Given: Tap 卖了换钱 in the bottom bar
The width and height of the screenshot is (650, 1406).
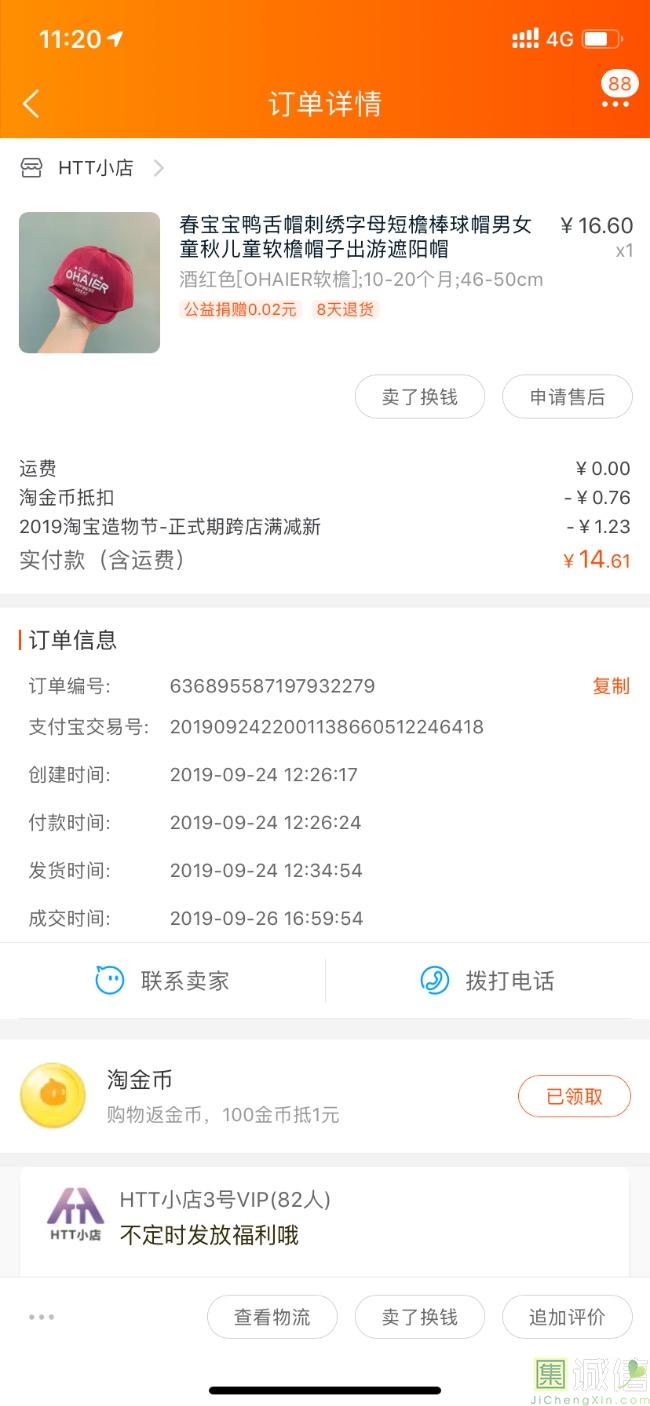Looking at the screenshot, I should click(x=420, y=1317).
